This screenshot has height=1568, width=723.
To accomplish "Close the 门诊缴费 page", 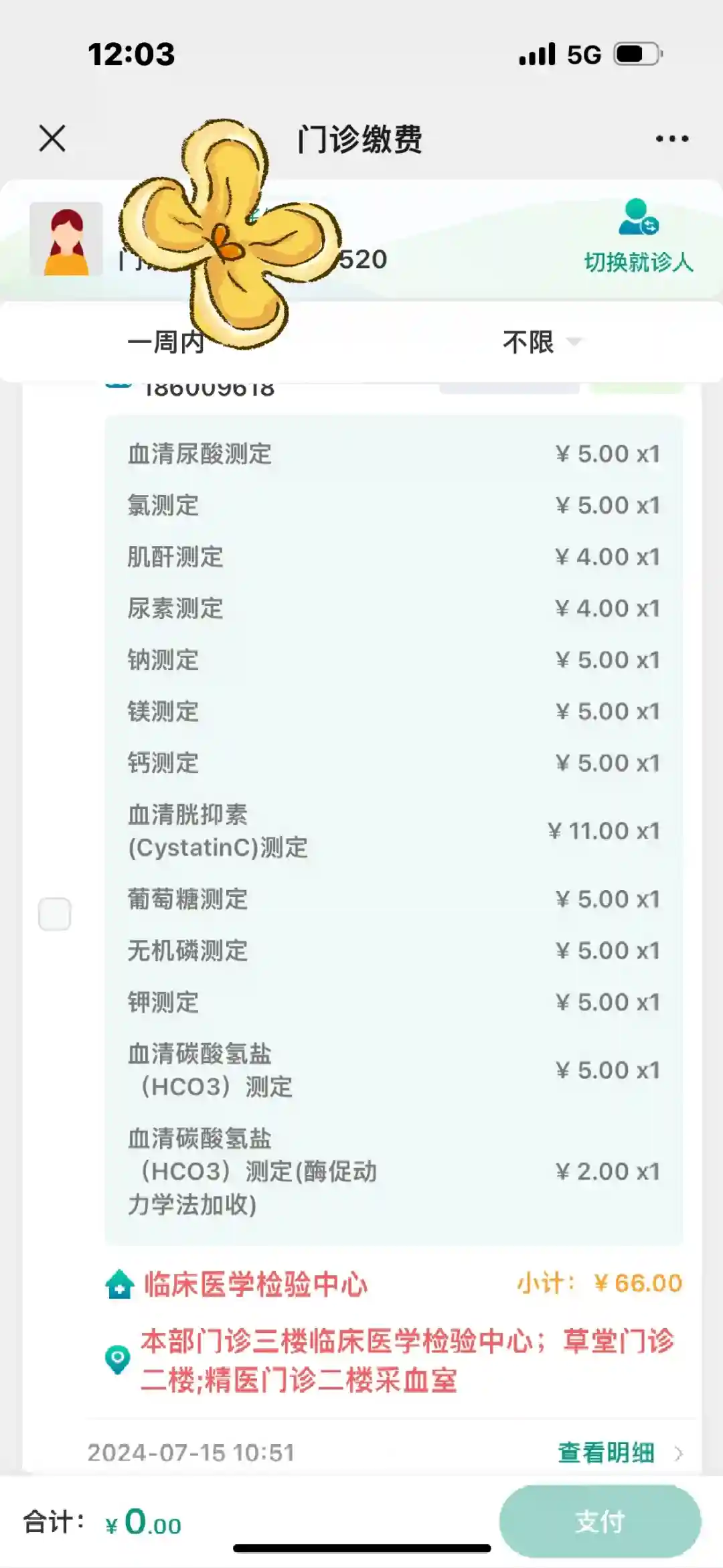I will point(52,139).
